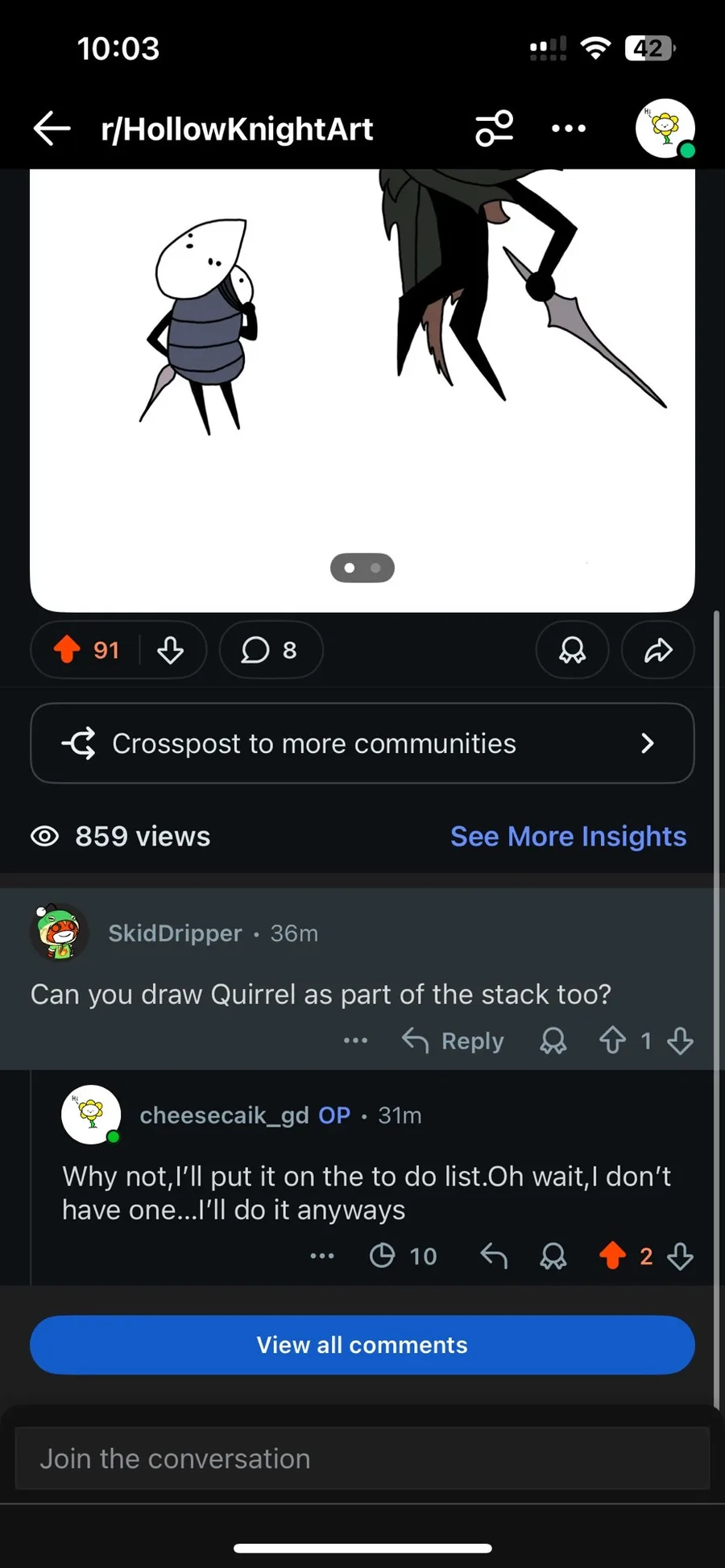The image size is (725, 1568).
Task: Upvote the post with 91 votes
Action: tap(68, 650)
